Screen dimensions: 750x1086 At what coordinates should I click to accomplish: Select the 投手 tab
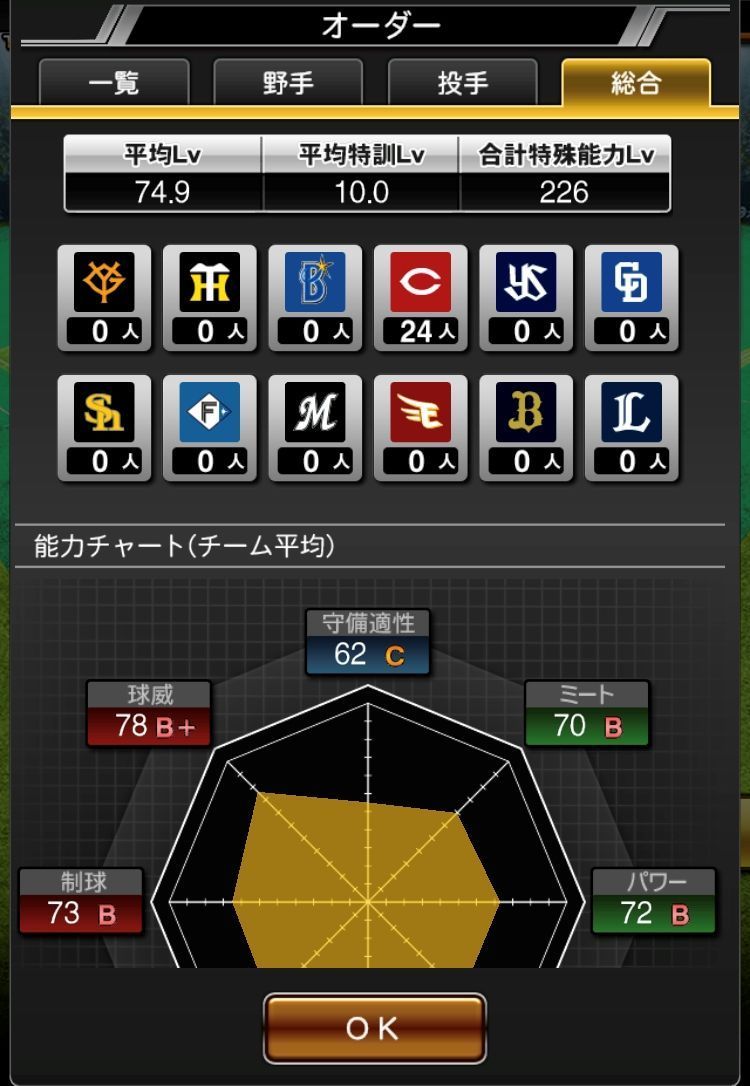pyautogui.click(x=462, y=83)
